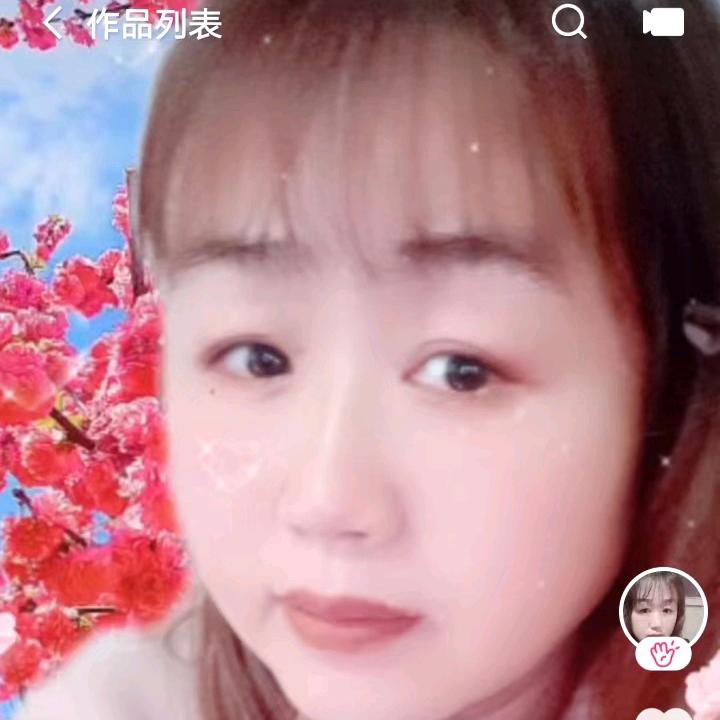
Task: Tap the waving hand badge under avatar
Action: (663, 653)
